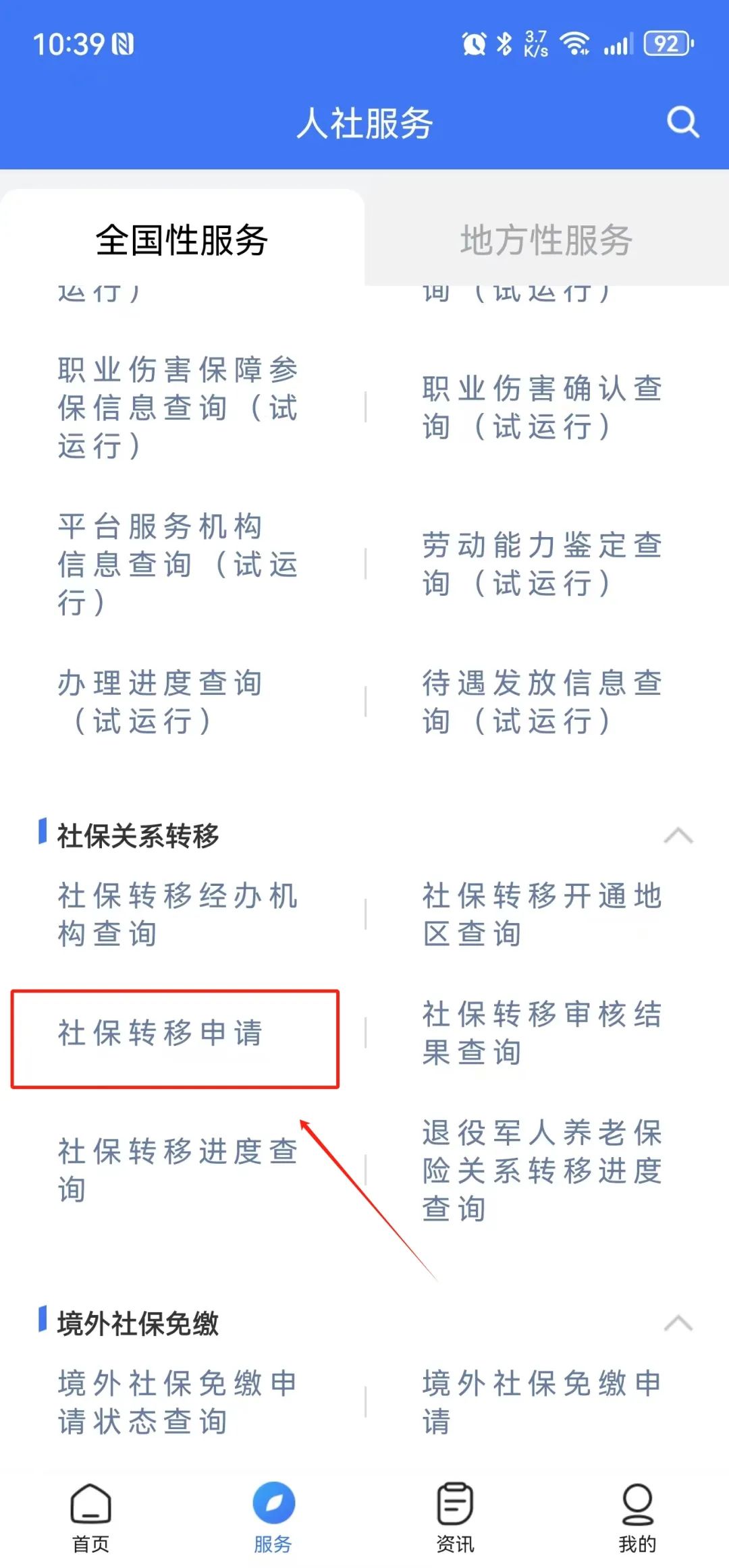Open 平台服务机构信息查询（试运行）
Screen dimensions: 729x1568
[x=178, y=564]
